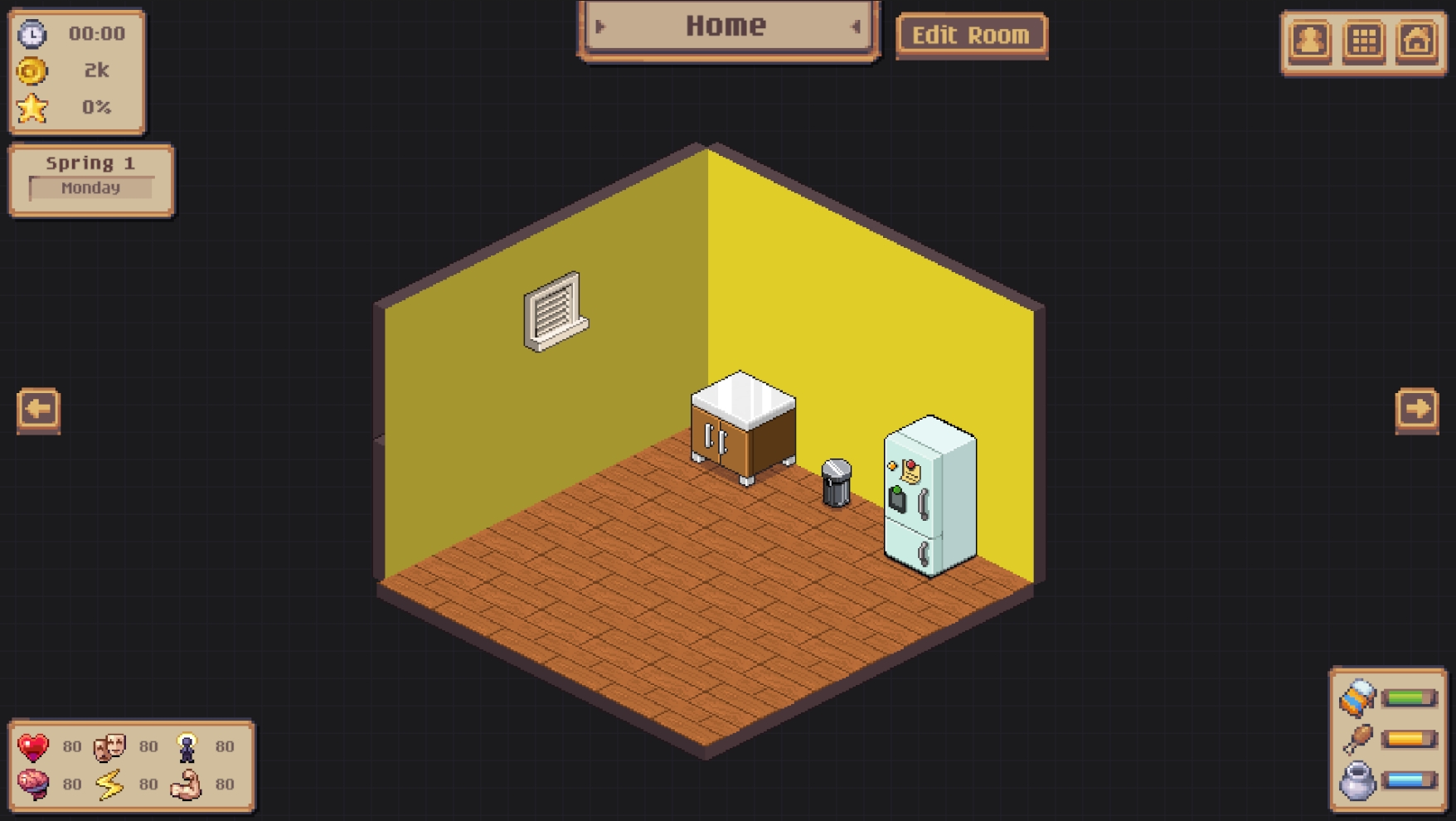Open the Home location selector
The height and width of the screenshot is (821, 1456).
pyautogui.click(x=727, y=27)
